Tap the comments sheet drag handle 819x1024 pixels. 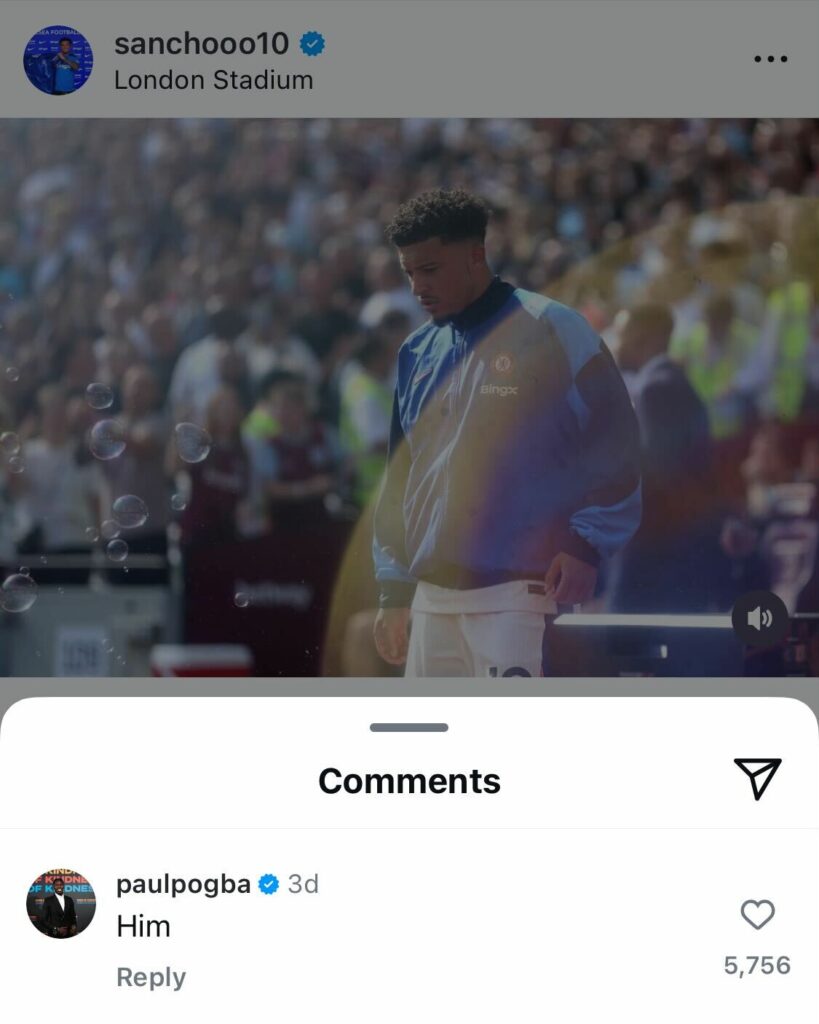point(409,727)
